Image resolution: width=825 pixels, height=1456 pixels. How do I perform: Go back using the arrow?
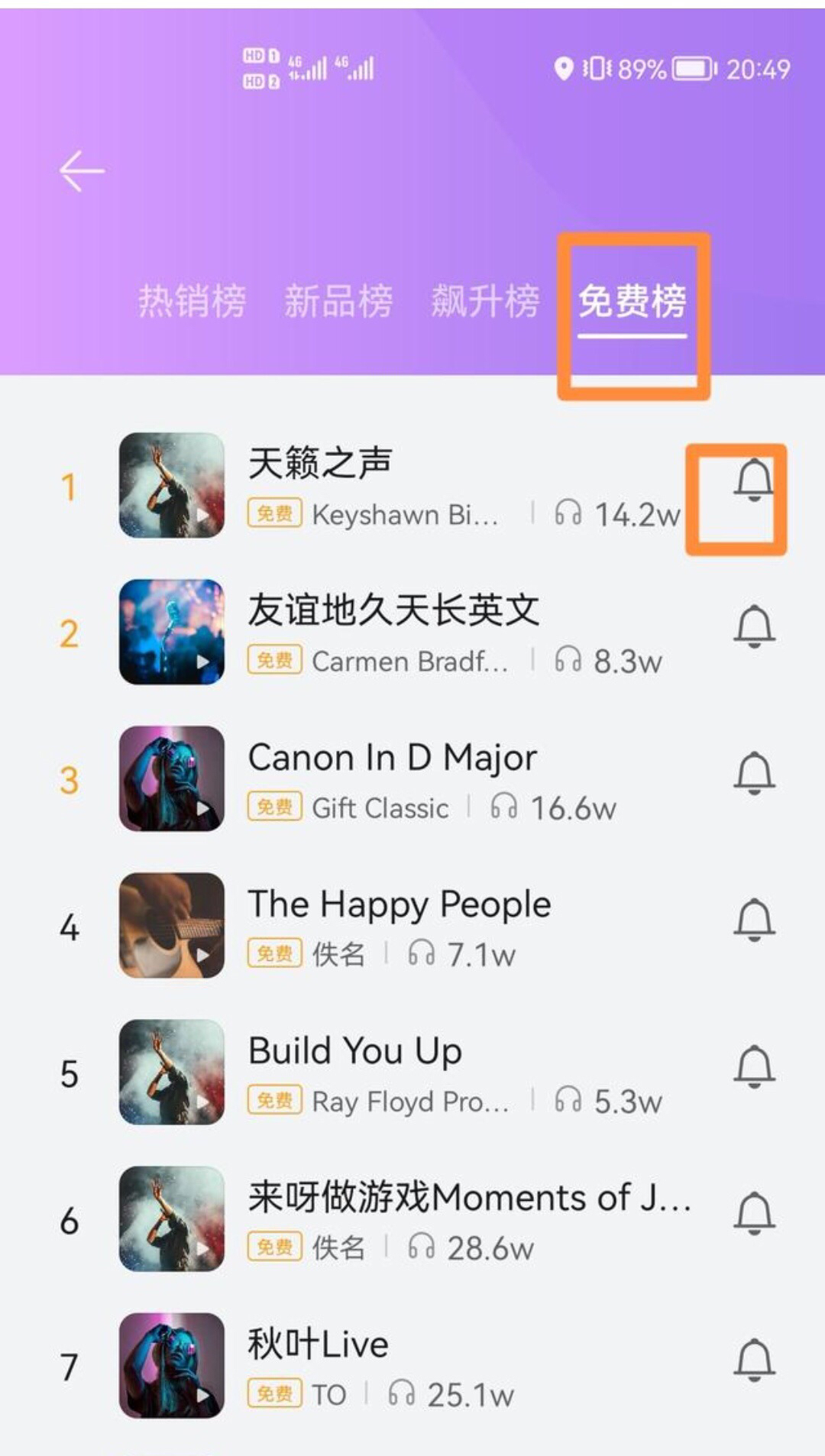click(x=82, y=170)
